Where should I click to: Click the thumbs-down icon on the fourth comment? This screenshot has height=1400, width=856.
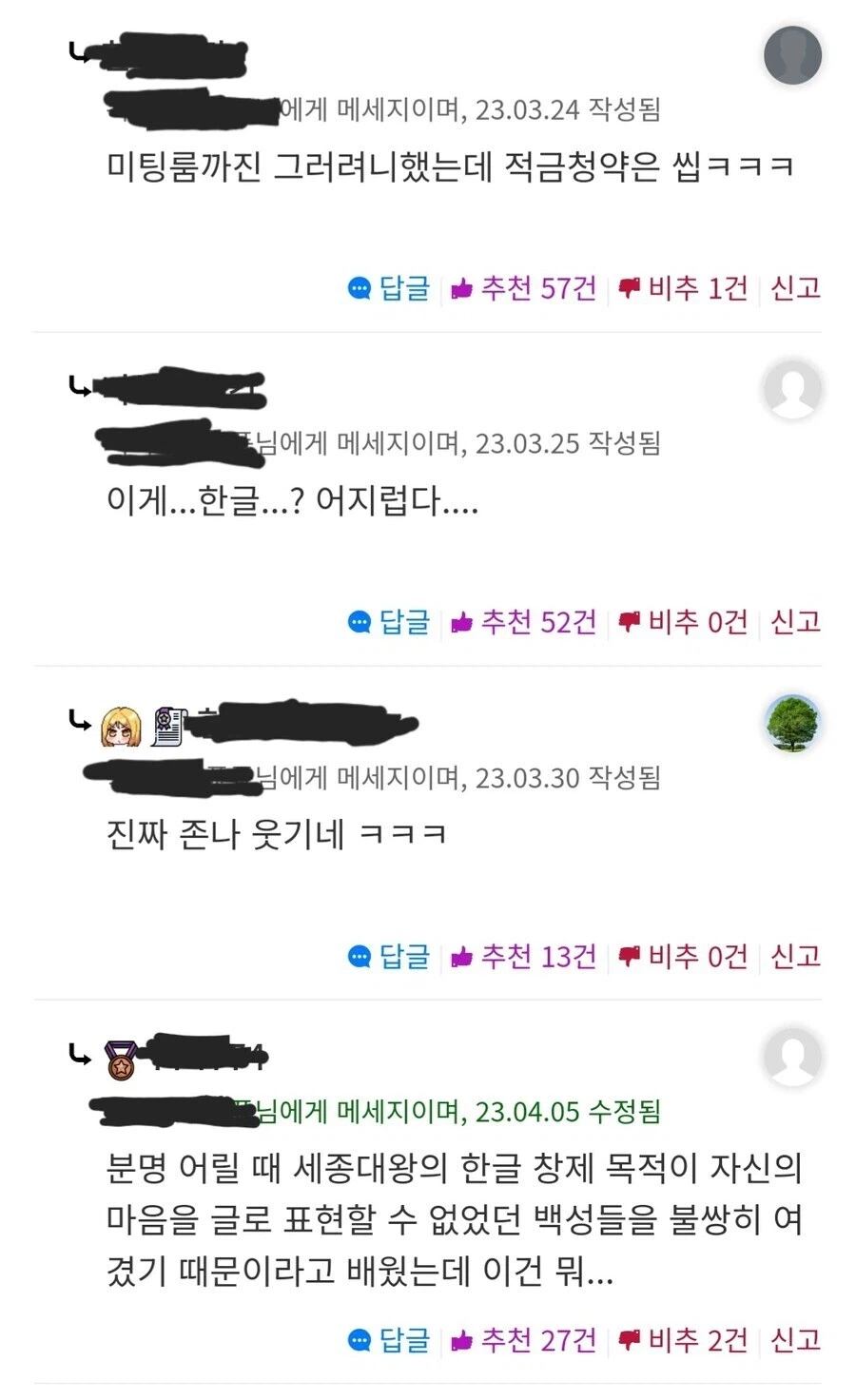(629, 1339)
